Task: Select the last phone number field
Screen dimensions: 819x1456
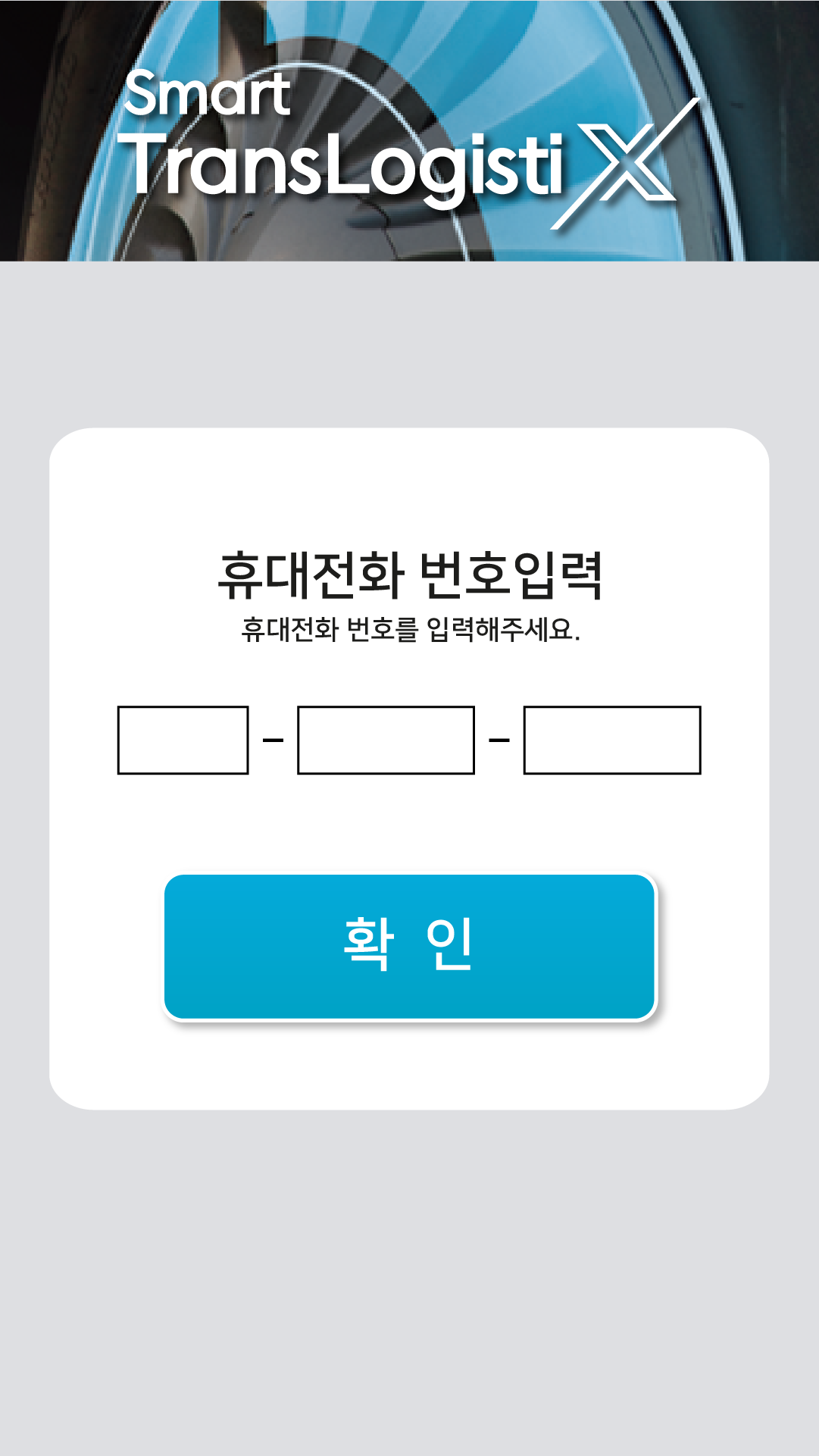Action: pos(612,740)
